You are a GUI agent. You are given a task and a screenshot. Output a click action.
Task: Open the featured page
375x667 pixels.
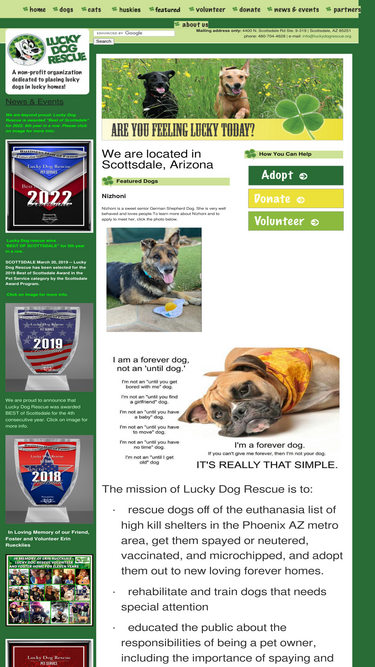point(165,9)
